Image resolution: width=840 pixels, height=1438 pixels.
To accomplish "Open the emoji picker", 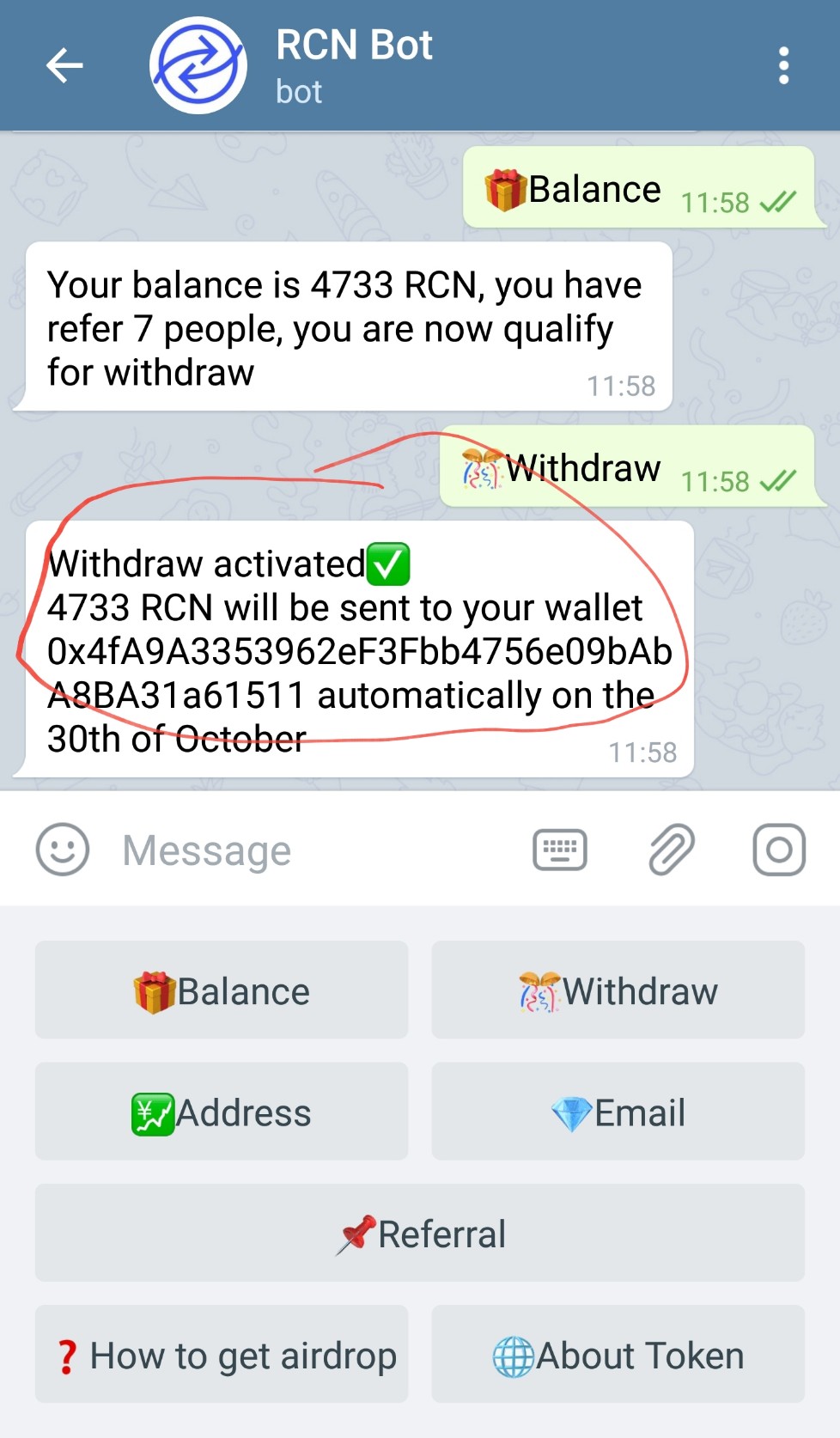I will point(63,850).
